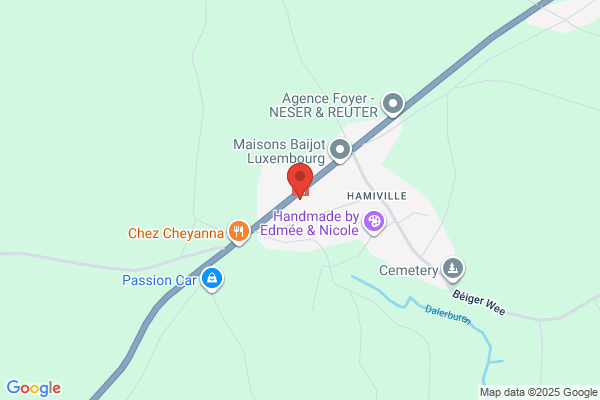This screenshot has width=600, height=400.
Task: Tap the Agence Foyer - NESER & REUTER marker
Action: 393,104
